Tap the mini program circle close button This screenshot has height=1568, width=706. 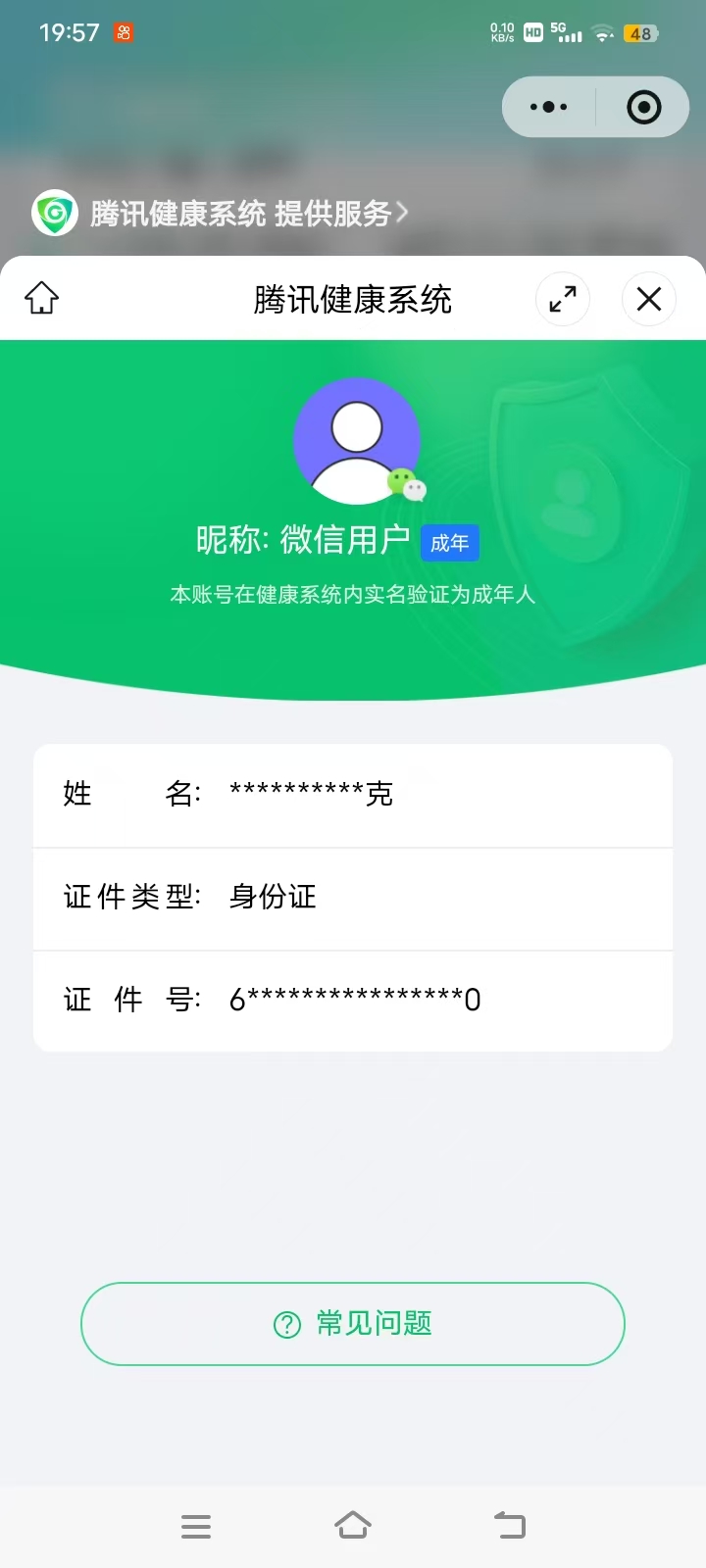coord(644,107)
